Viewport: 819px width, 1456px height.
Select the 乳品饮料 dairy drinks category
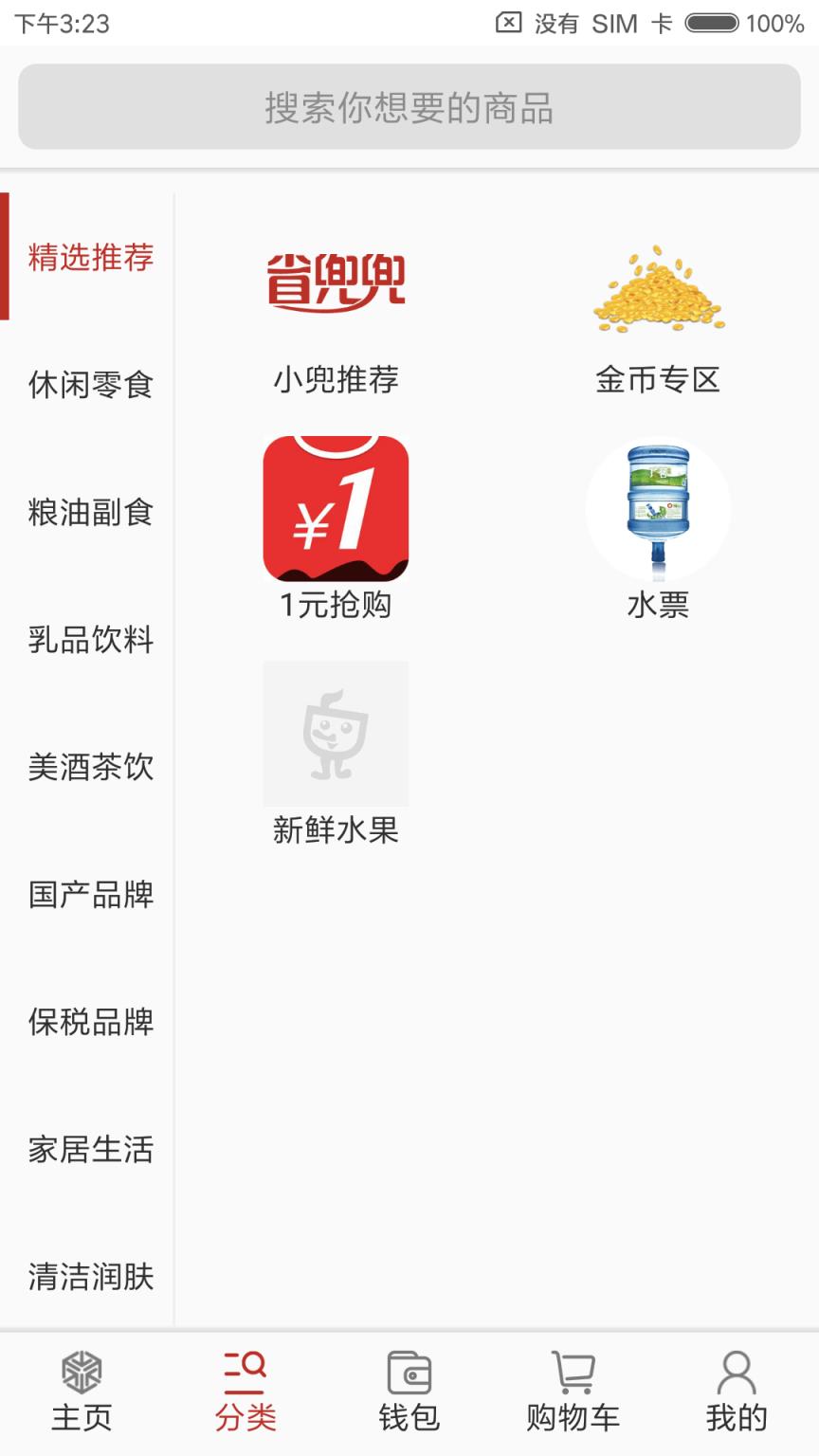[x=89, y=641]
